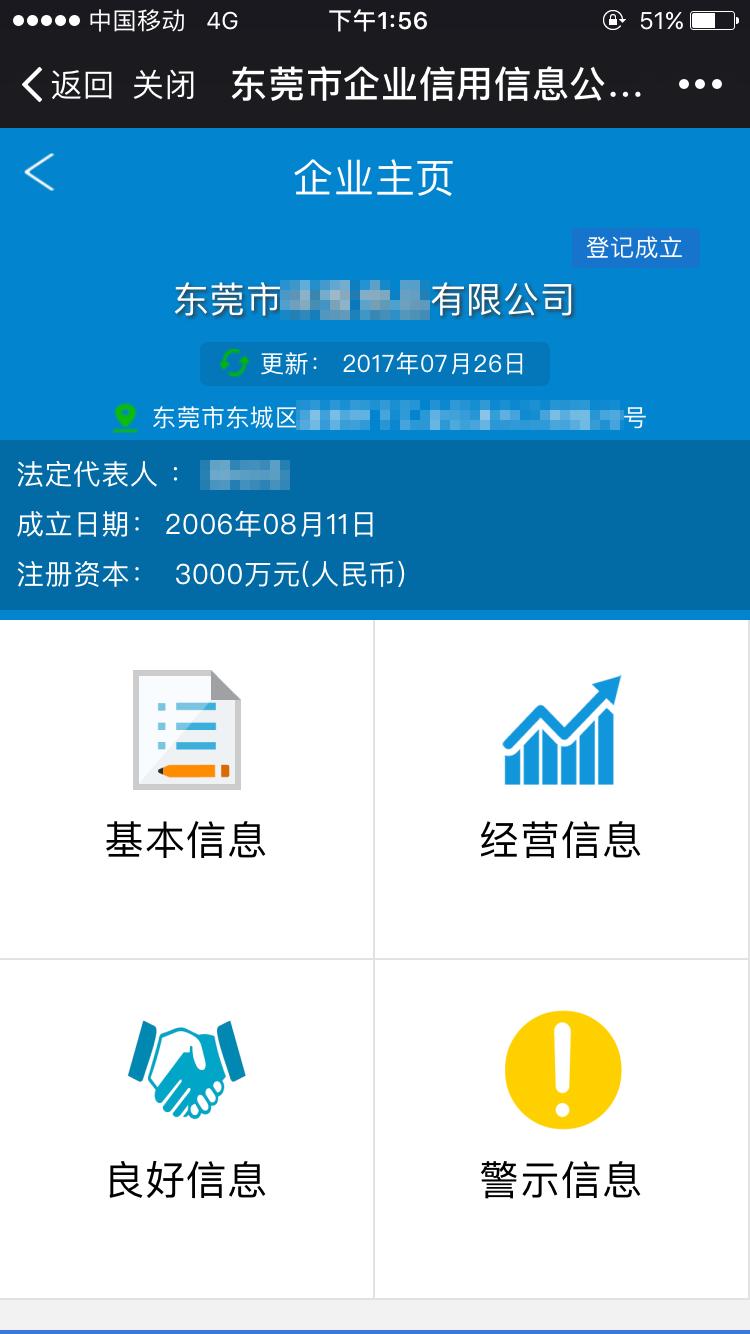Tap the back chevron on blue header
Viewport: 750px width, 1334px height.
[x=40, y=172]
